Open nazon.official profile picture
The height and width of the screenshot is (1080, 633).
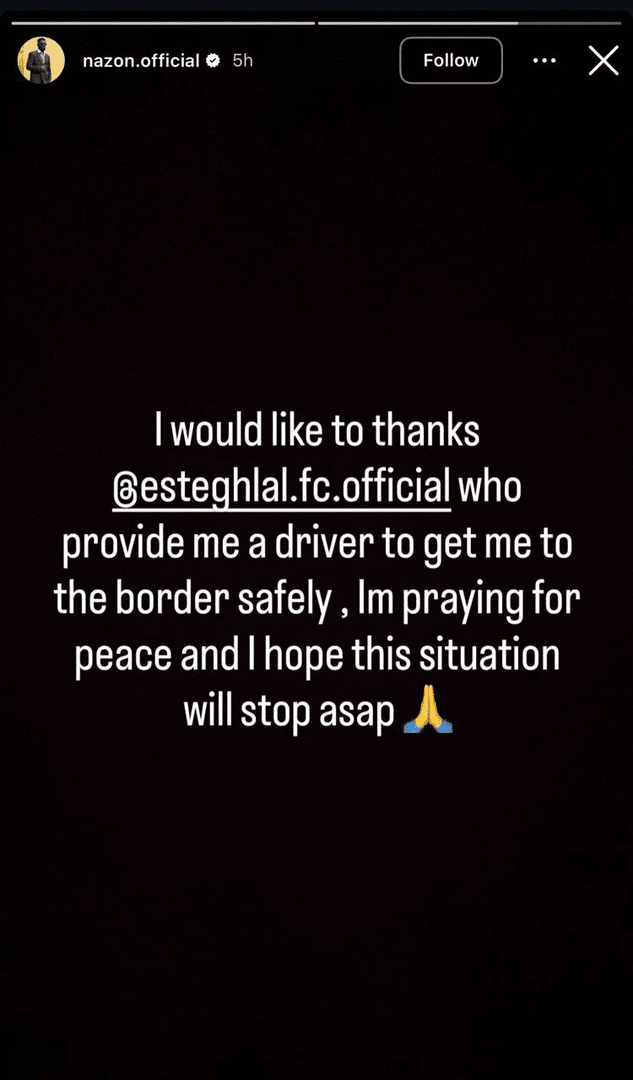point(42,61)
